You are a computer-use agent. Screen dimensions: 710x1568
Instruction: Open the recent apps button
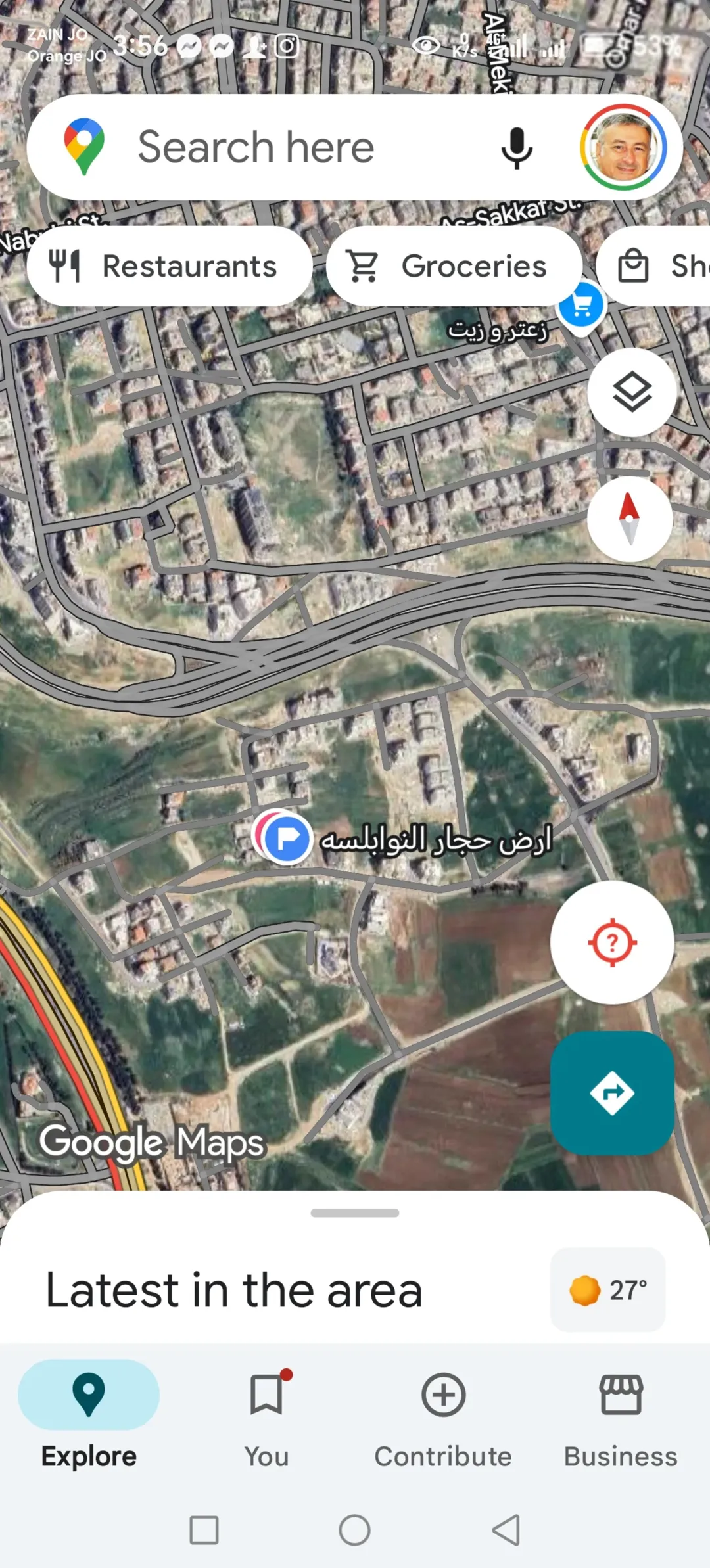coord(204,1531)
